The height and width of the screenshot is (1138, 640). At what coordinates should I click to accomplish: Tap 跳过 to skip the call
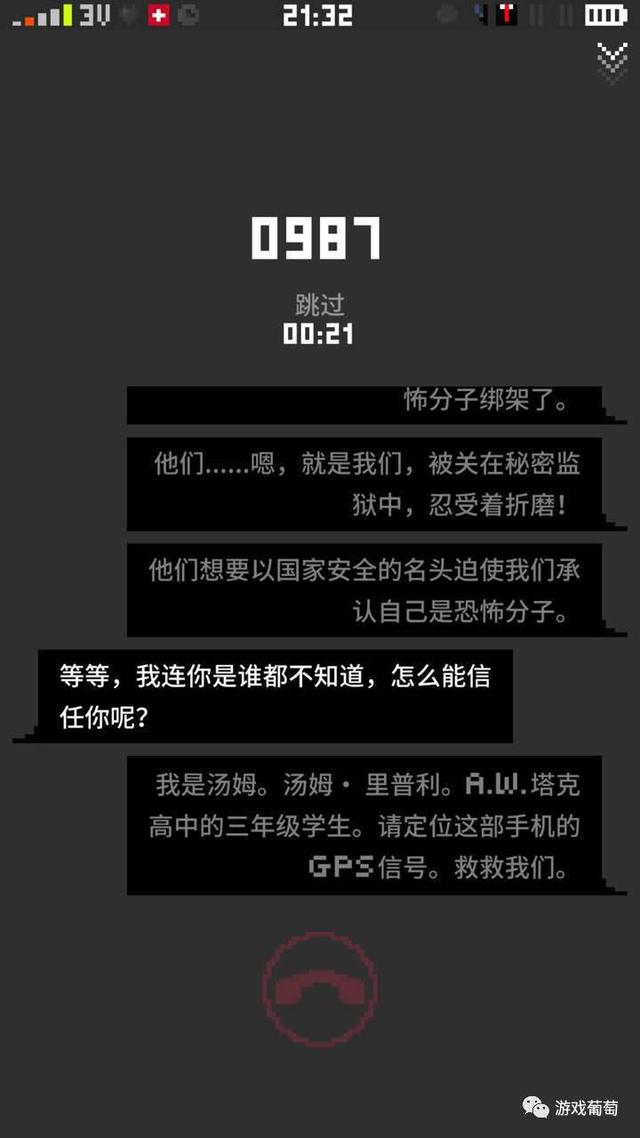click(x=319, y=305)
